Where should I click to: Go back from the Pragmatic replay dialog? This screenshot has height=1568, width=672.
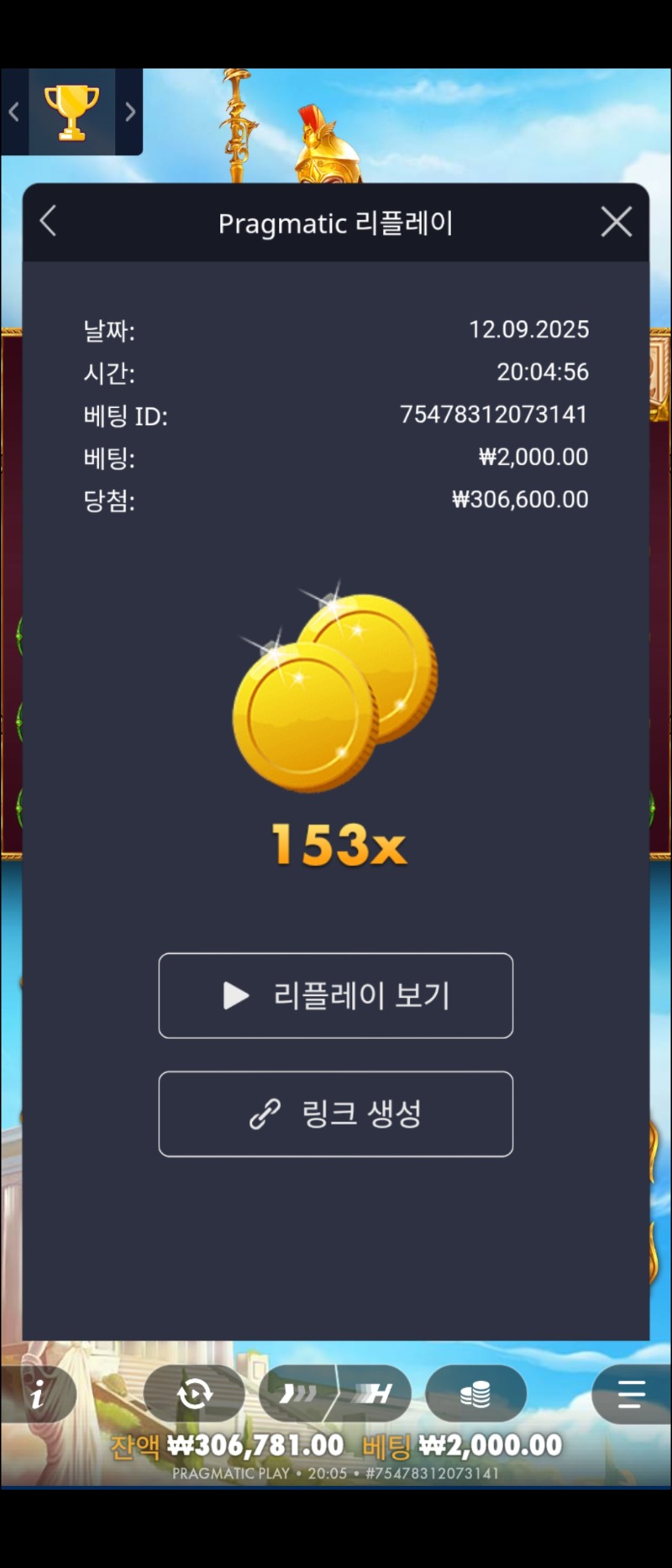pyautogui.click(x=49, y=222)
